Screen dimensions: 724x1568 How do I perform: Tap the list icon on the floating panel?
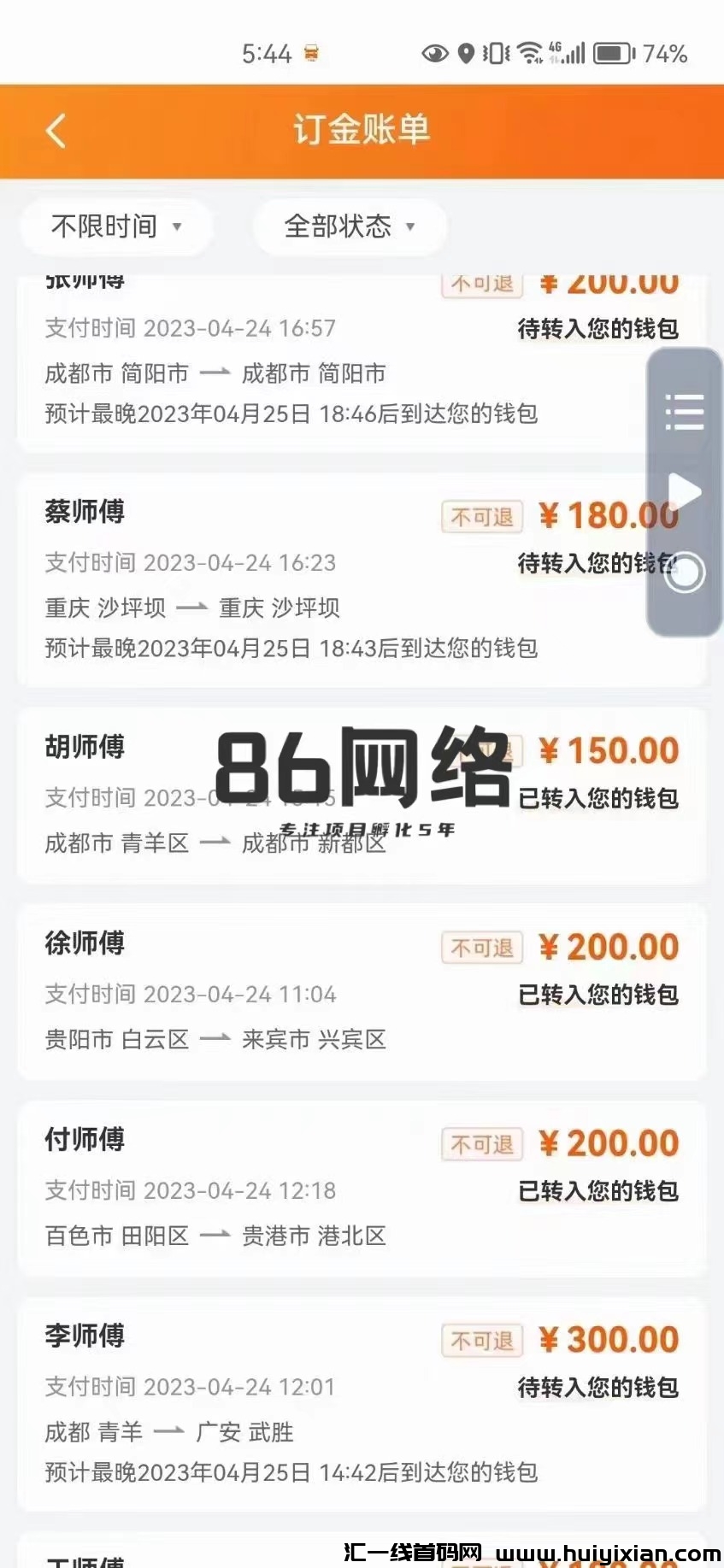(685, 412)
